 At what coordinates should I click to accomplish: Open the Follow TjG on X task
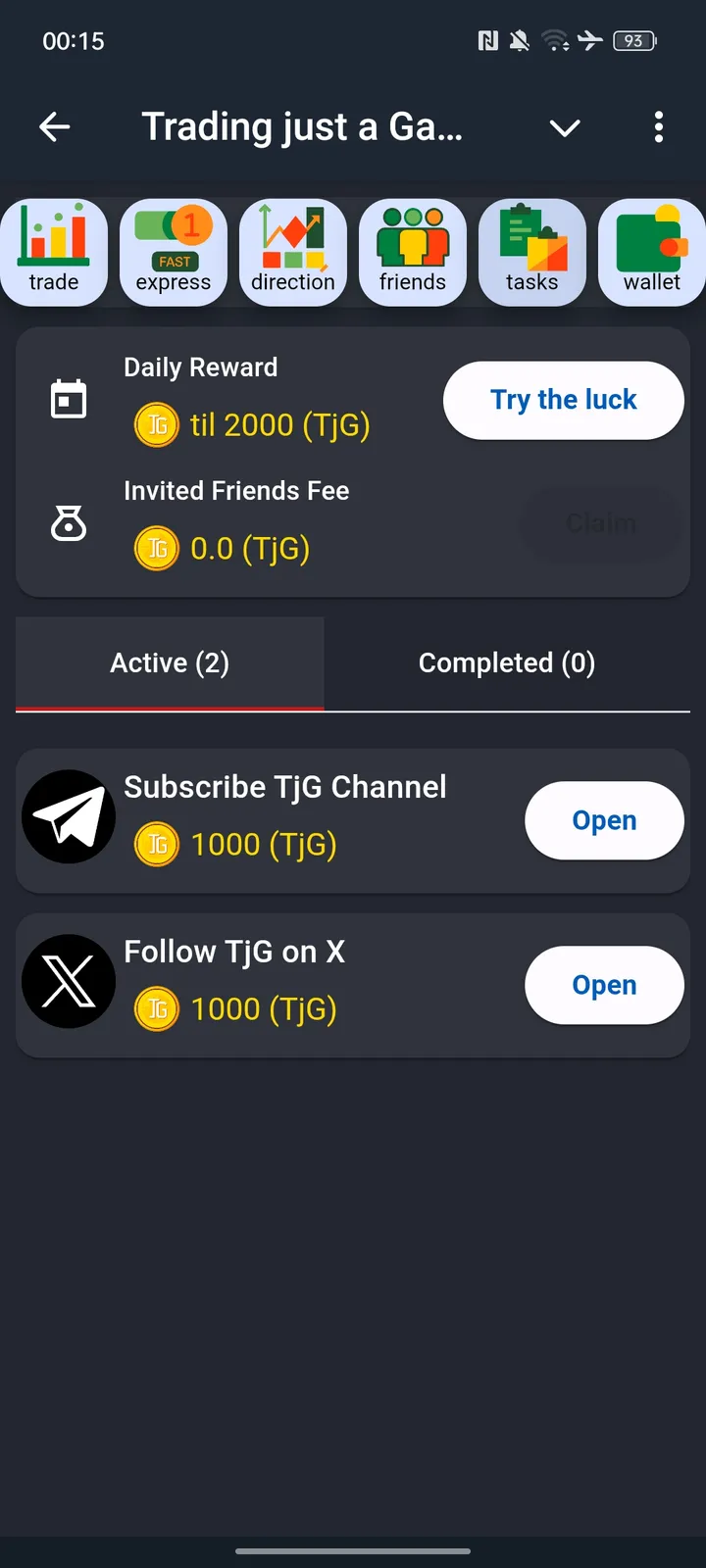(604, 985)
